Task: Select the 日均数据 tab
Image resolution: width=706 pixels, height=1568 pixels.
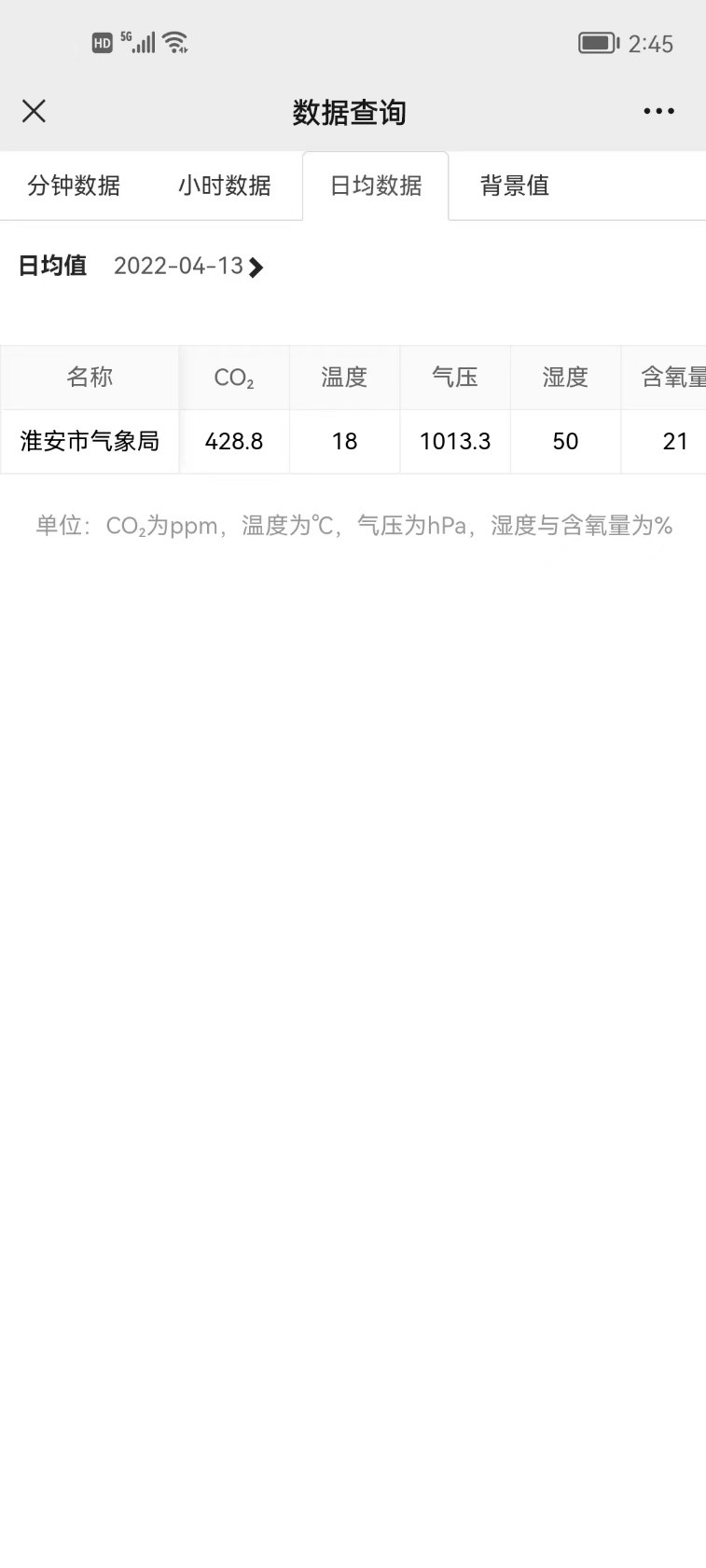Action: [376, 186]
